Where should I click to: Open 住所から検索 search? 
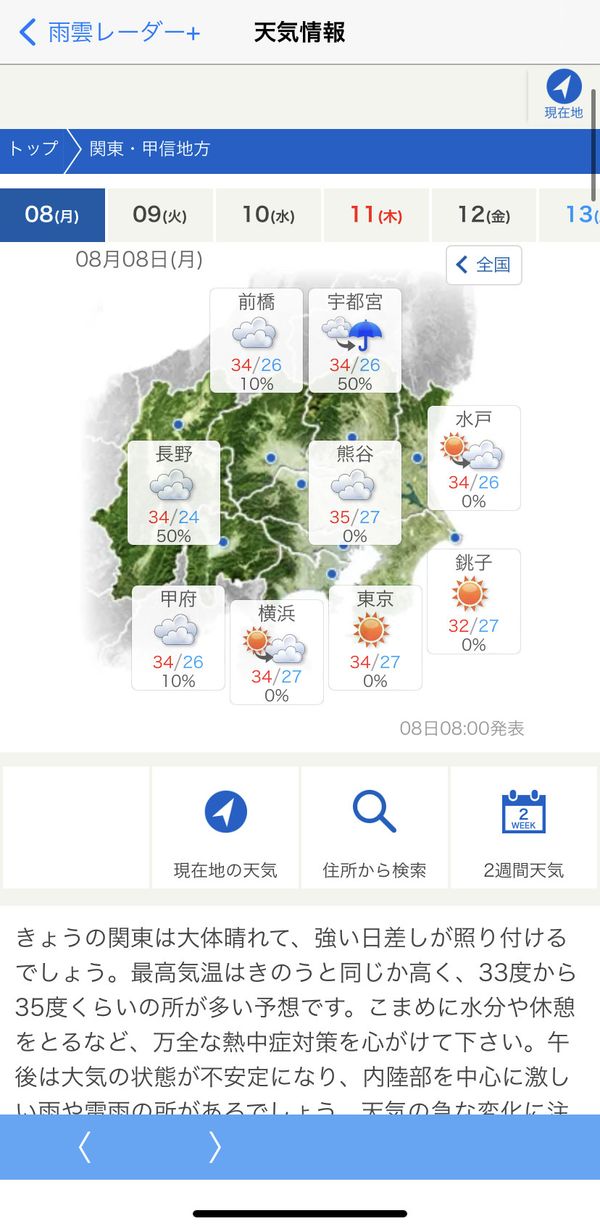[375, 828]
